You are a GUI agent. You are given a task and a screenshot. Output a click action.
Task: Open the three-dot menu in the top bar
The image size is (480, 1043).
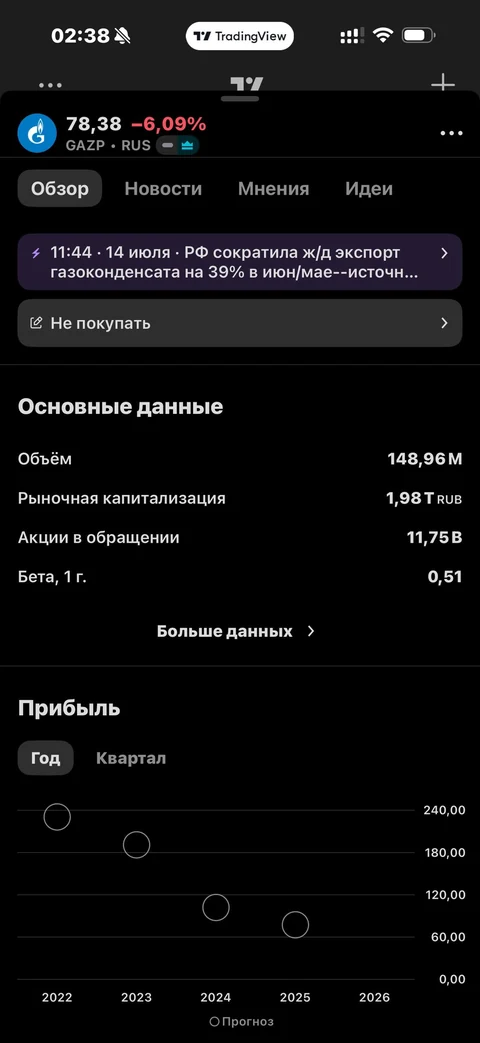pyautogui.click(x=51, y=85)
